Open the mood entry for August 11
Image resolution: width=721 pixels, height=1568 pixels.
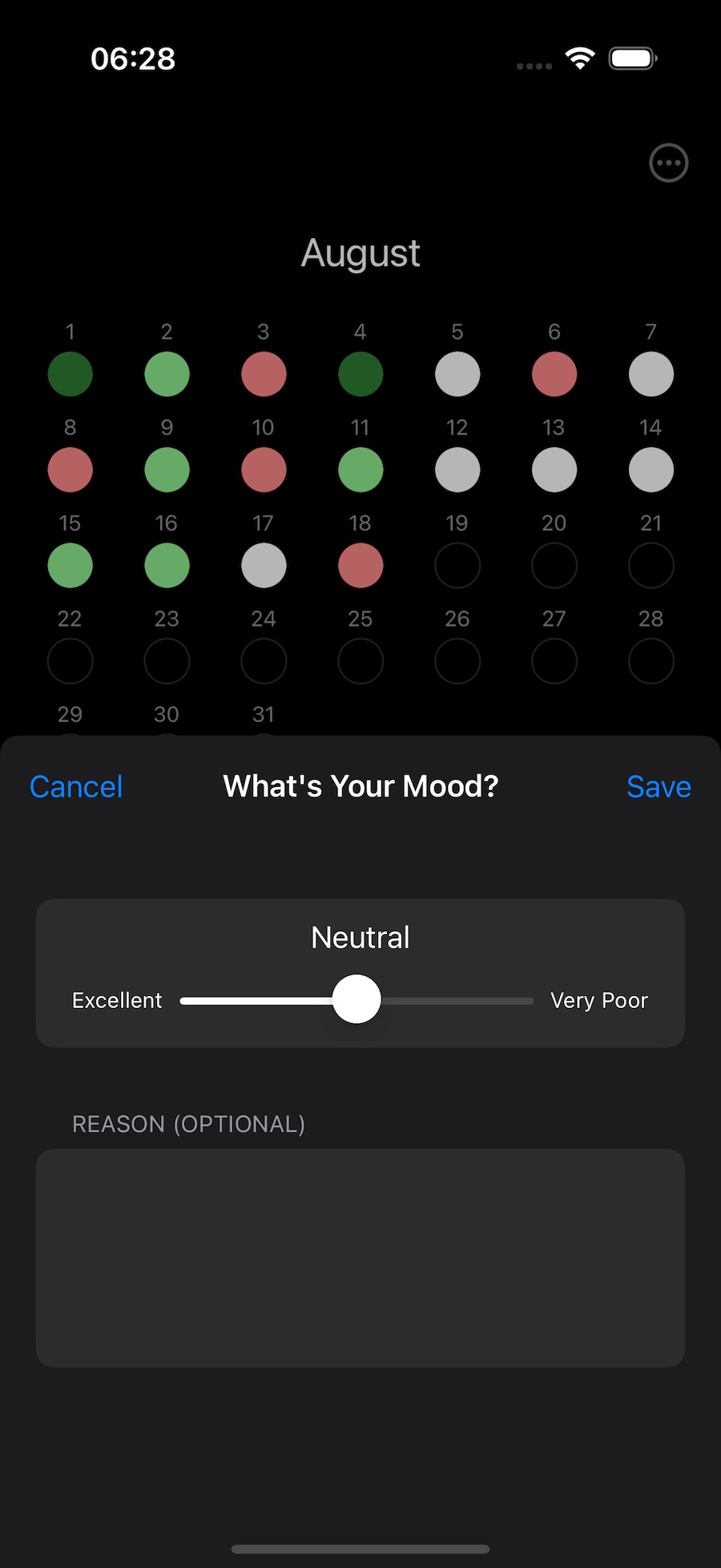coord(360,470)
